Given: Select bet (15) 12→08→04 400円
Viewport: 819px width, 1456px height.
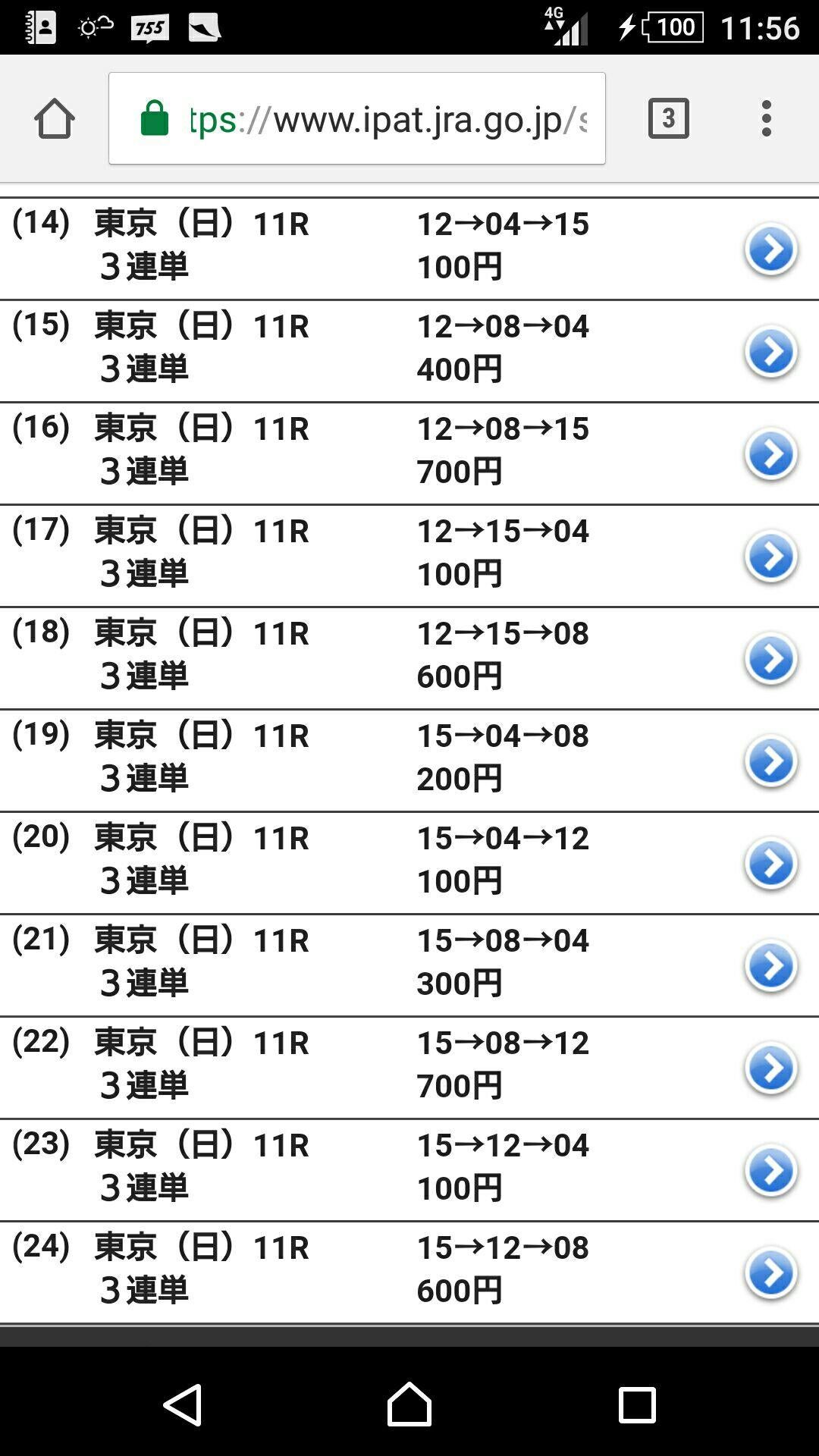Looking at the screenshot, I should click(x=770, y=352).
